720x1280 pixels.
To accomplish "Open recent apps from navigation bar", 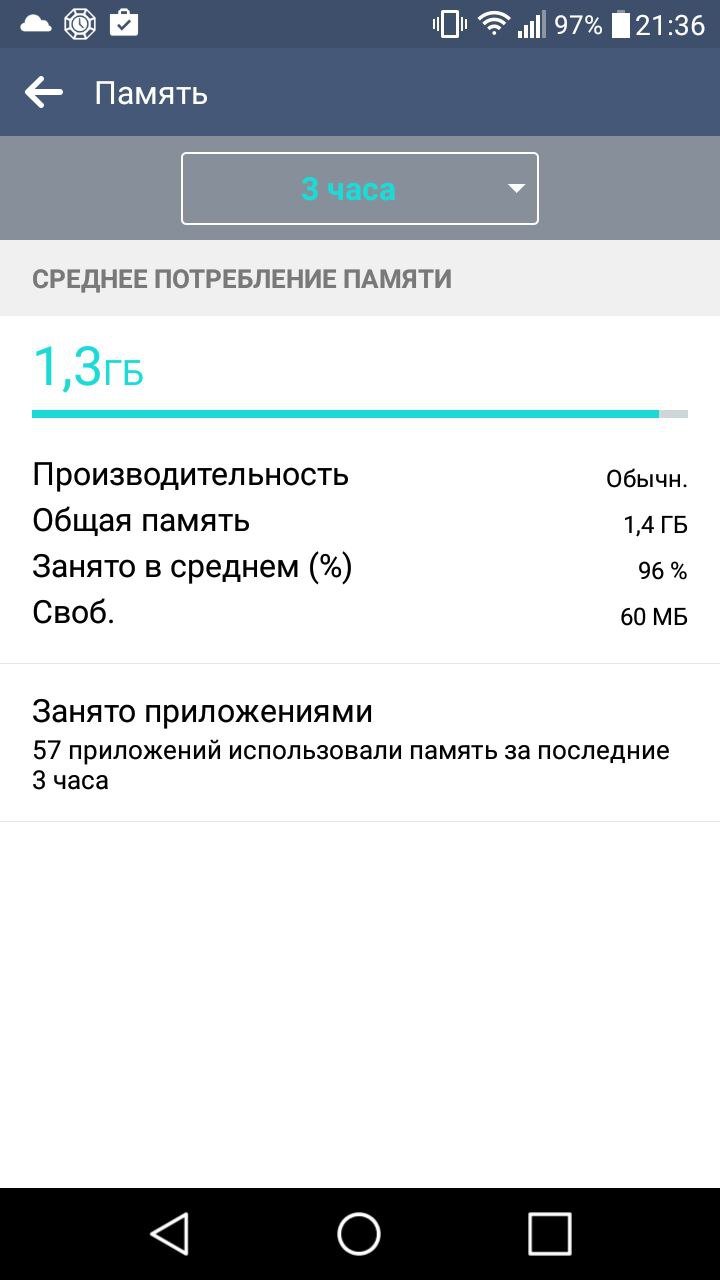I will point(549,1233).
